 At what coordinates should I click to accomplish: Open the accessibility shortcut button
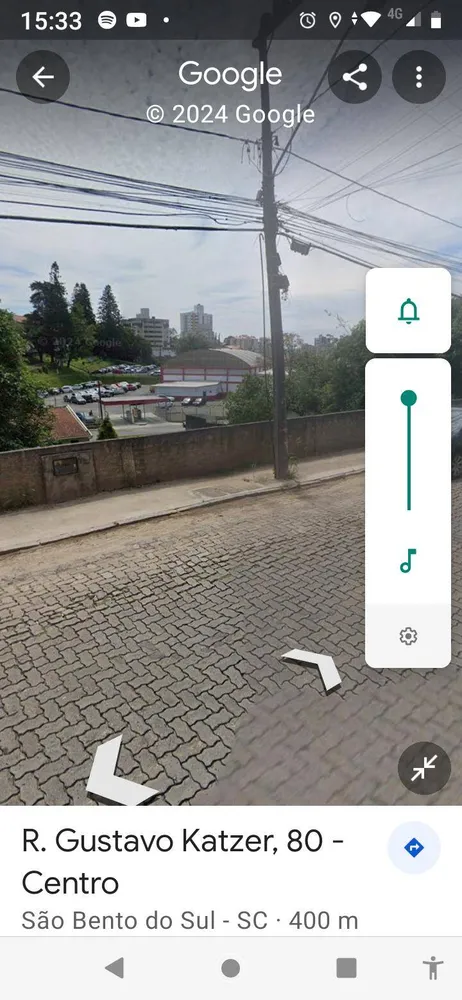[x=433, y=968]
